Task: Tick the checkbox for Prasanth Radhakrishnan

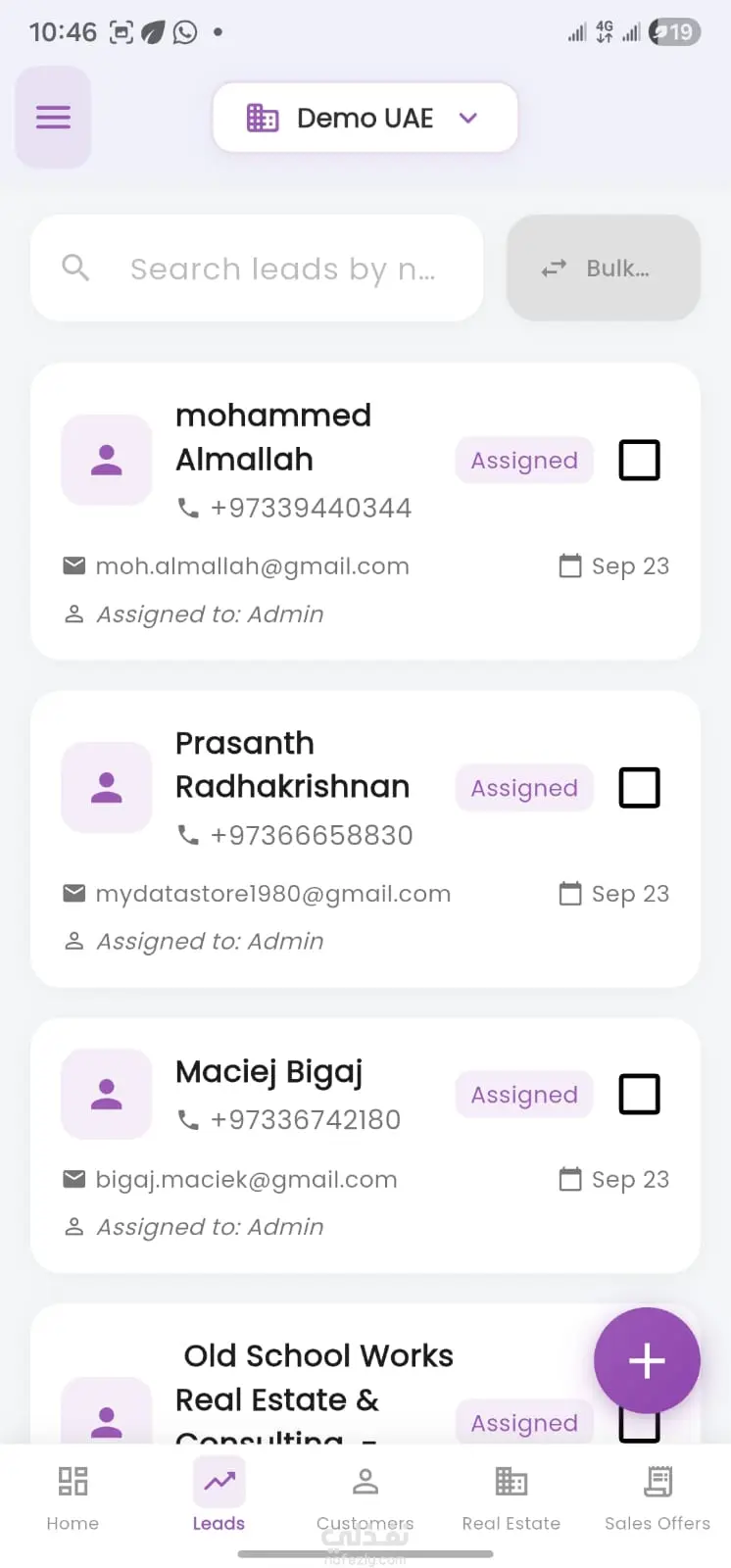Action: pyautogui.click(x=639, y=787)
